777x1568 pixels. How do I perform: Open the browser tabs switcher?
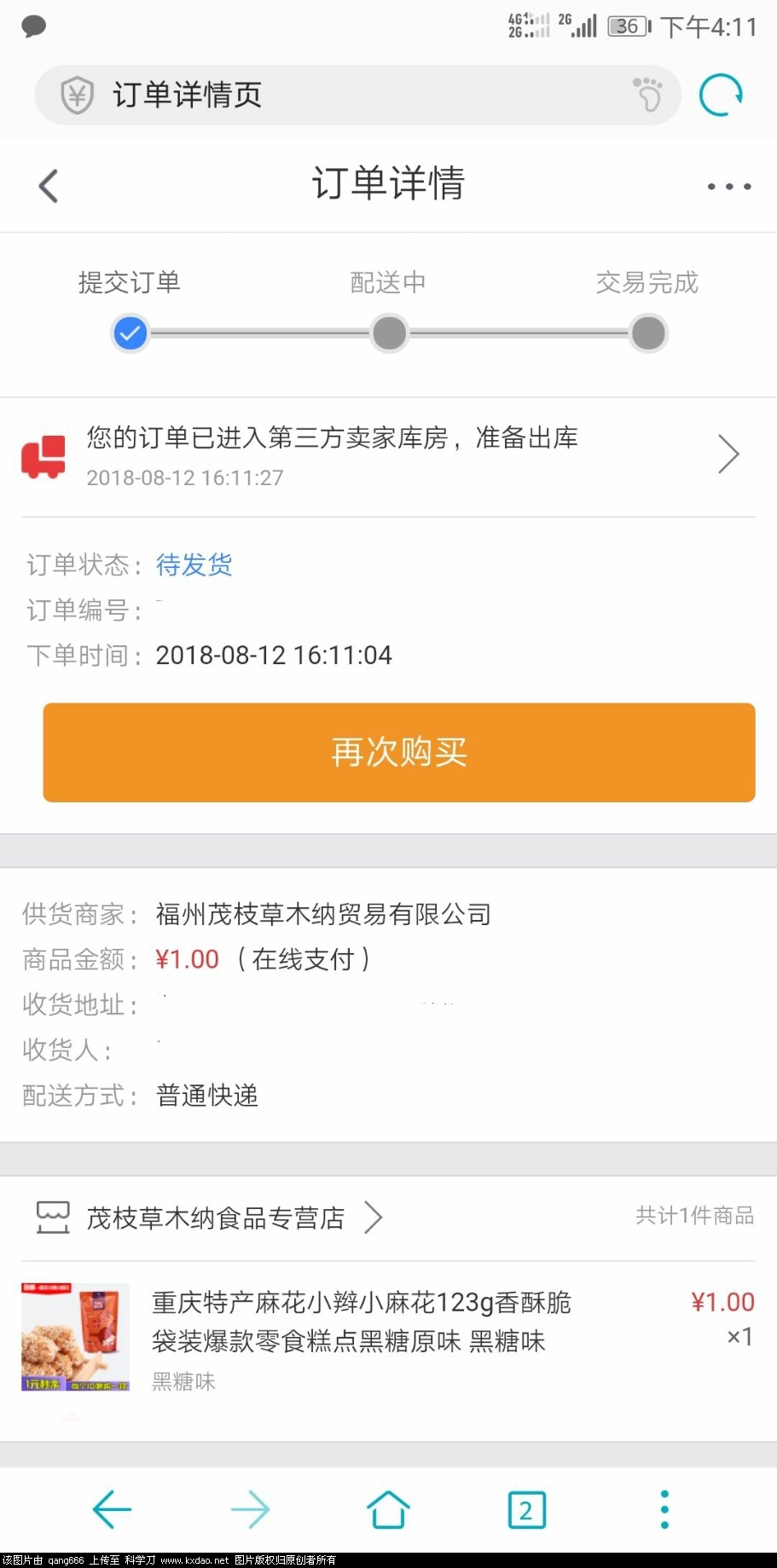tap(526, 1510)
